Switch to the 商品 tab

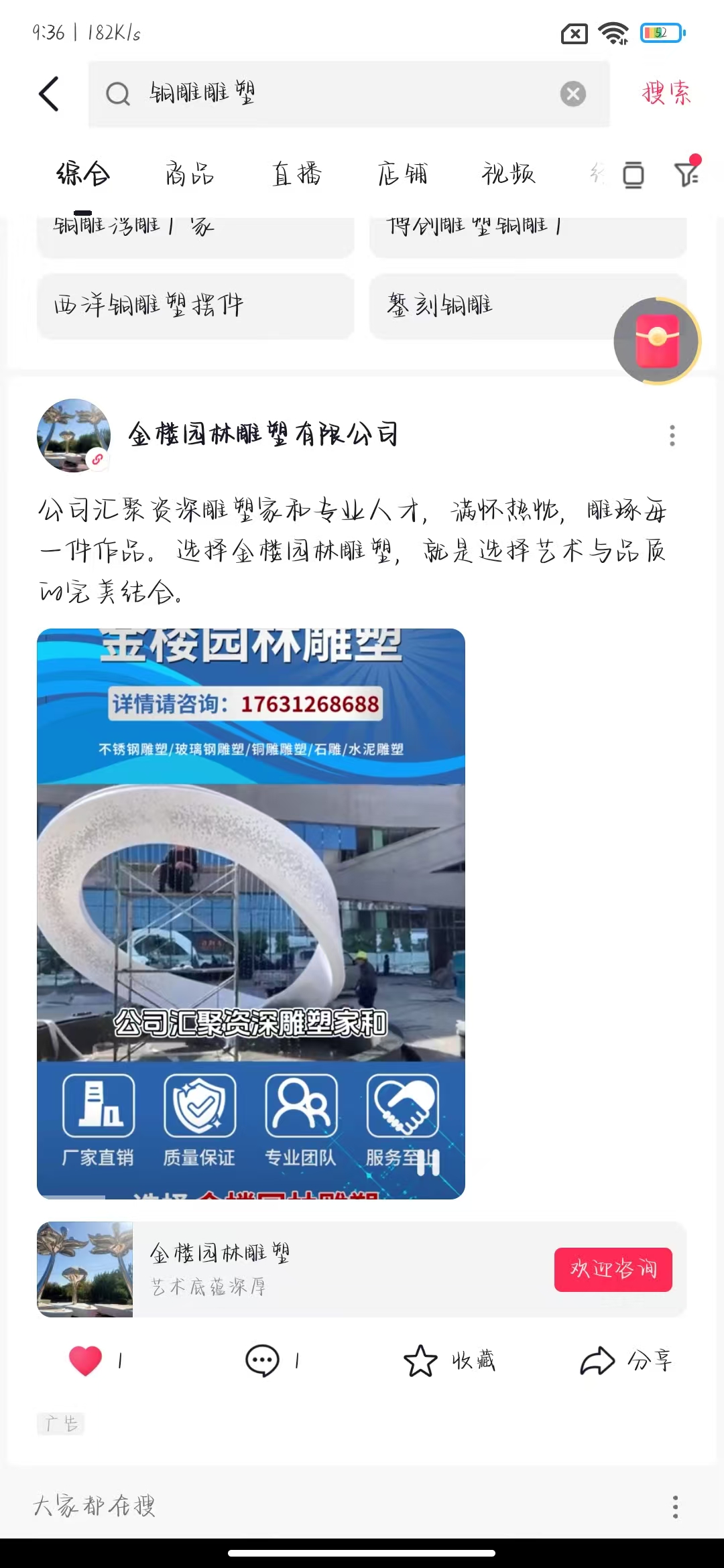click(x=190, y=174)
